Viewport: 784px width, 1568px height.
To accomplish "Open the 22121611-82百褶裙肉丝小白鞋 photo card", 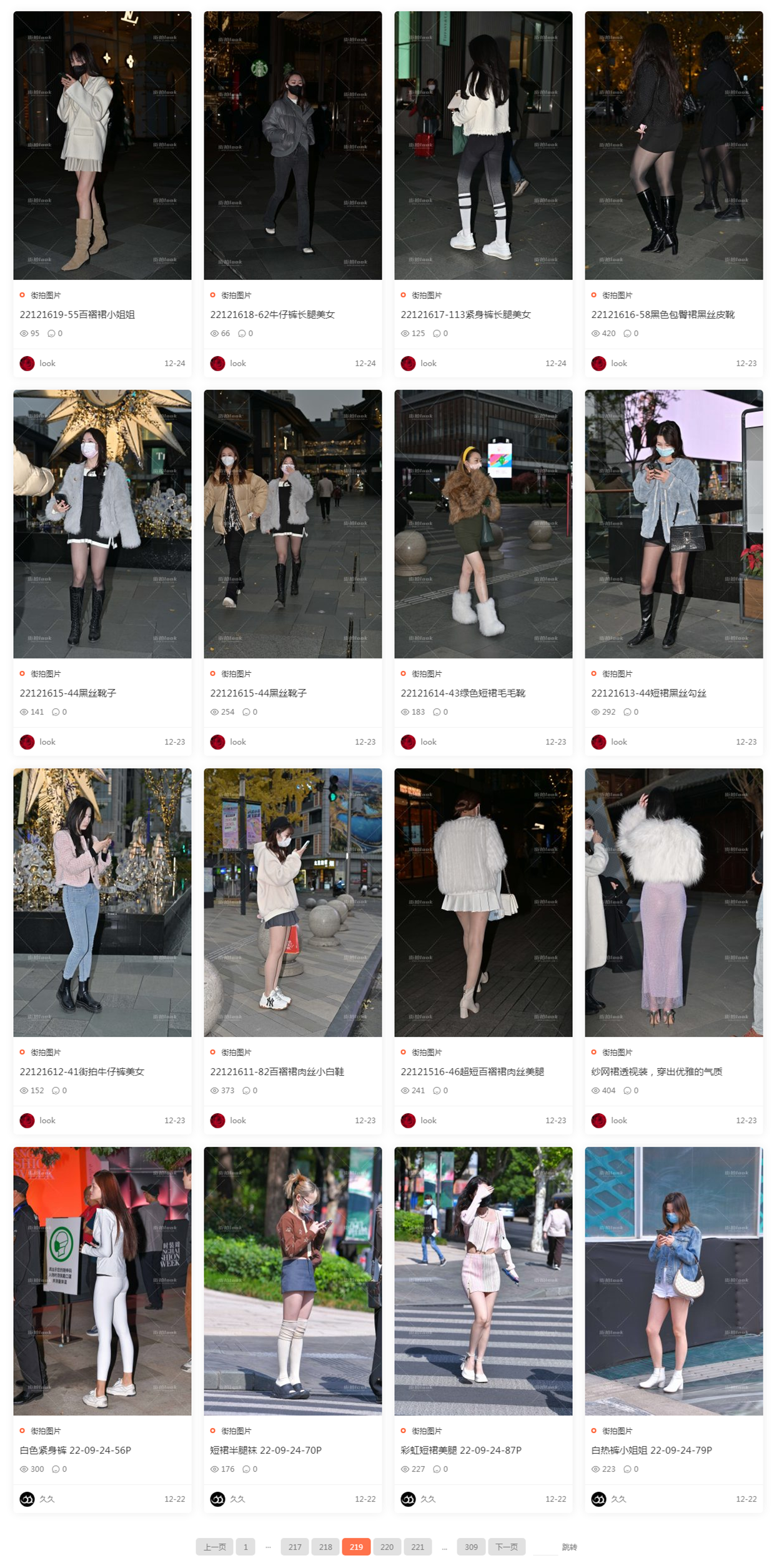I will (x=292, y=902).
